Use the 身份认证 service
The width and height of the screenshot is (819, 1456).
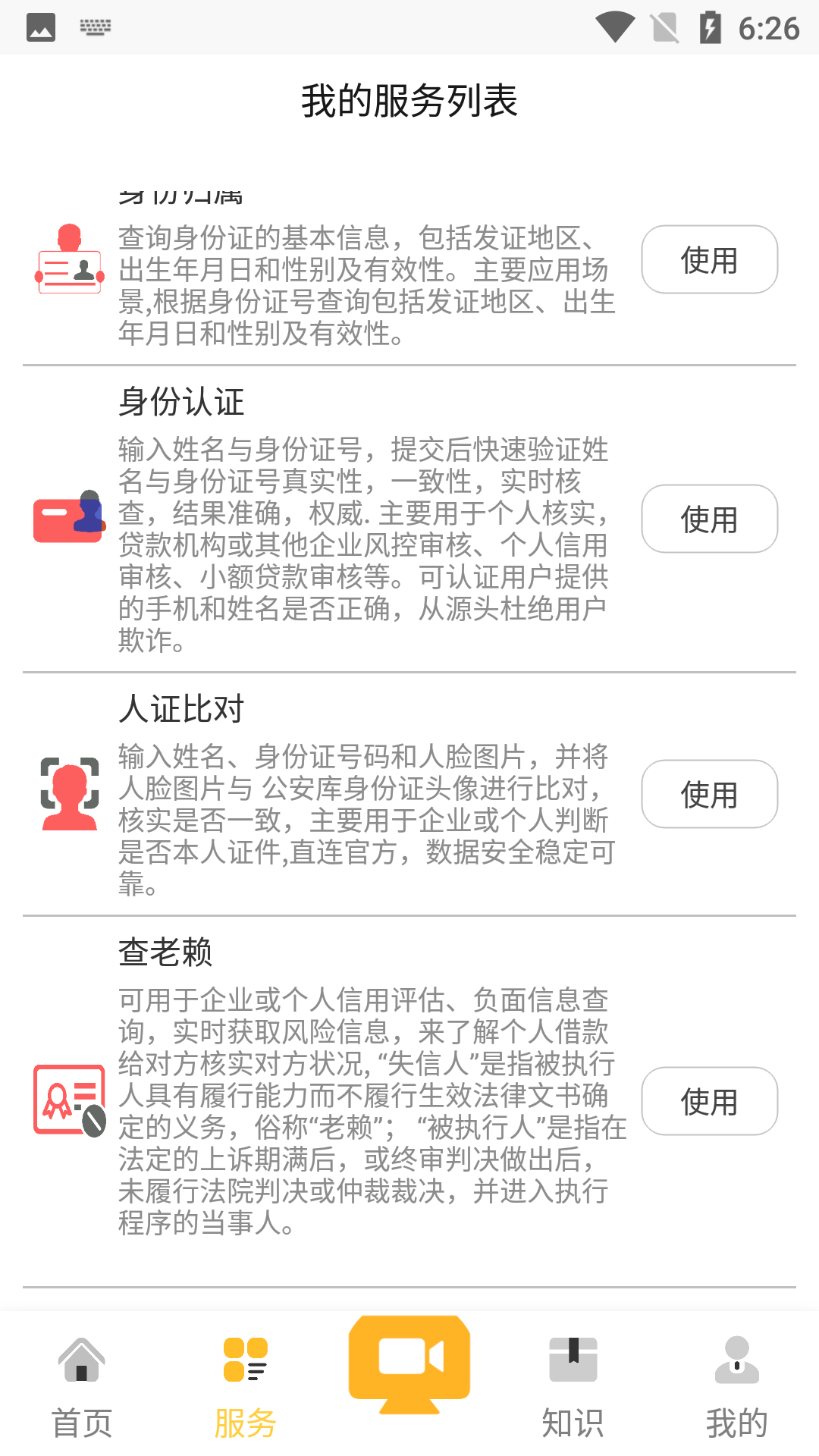pos(709,519)
